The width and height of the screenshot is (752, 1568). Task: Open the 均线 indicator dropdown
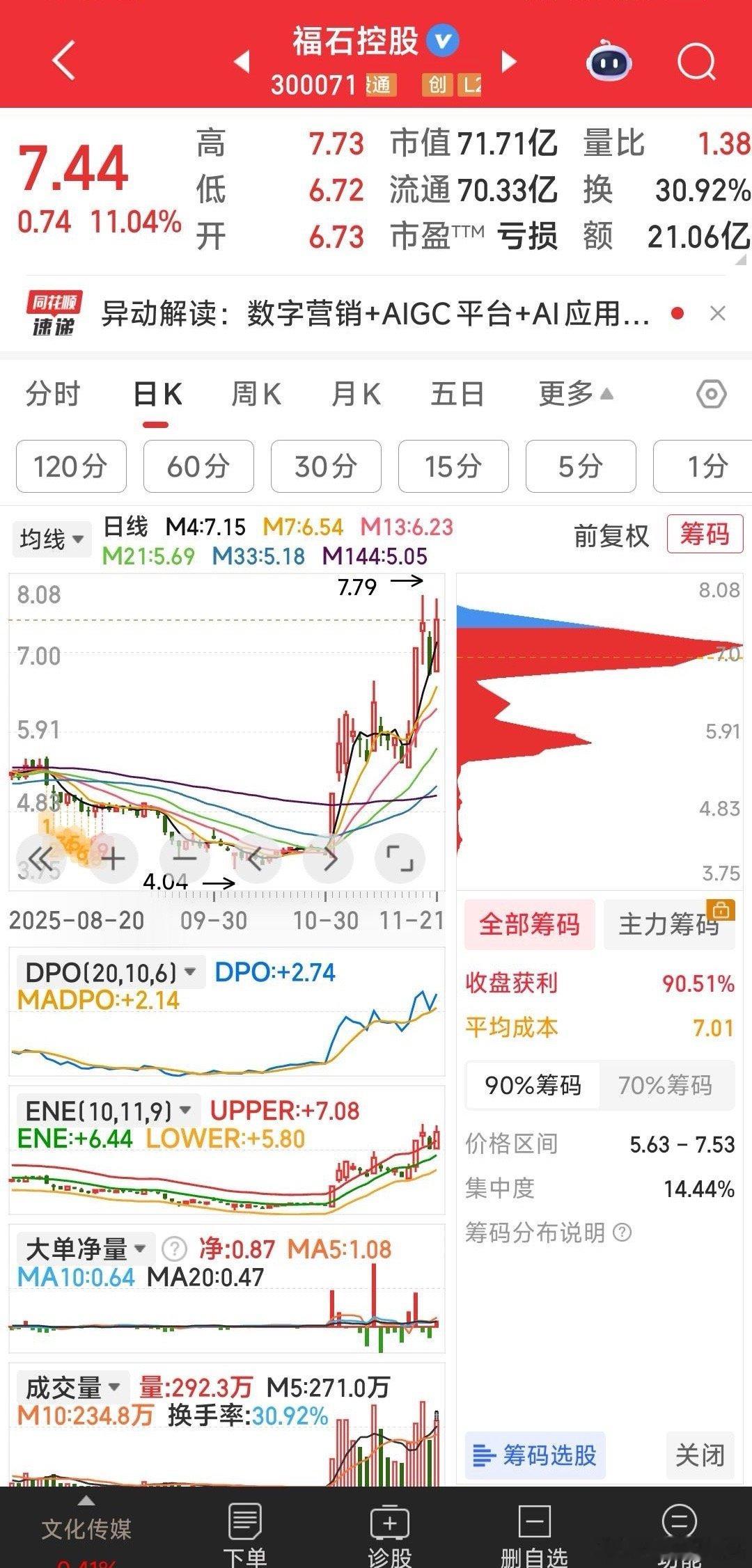coord(52,539)
